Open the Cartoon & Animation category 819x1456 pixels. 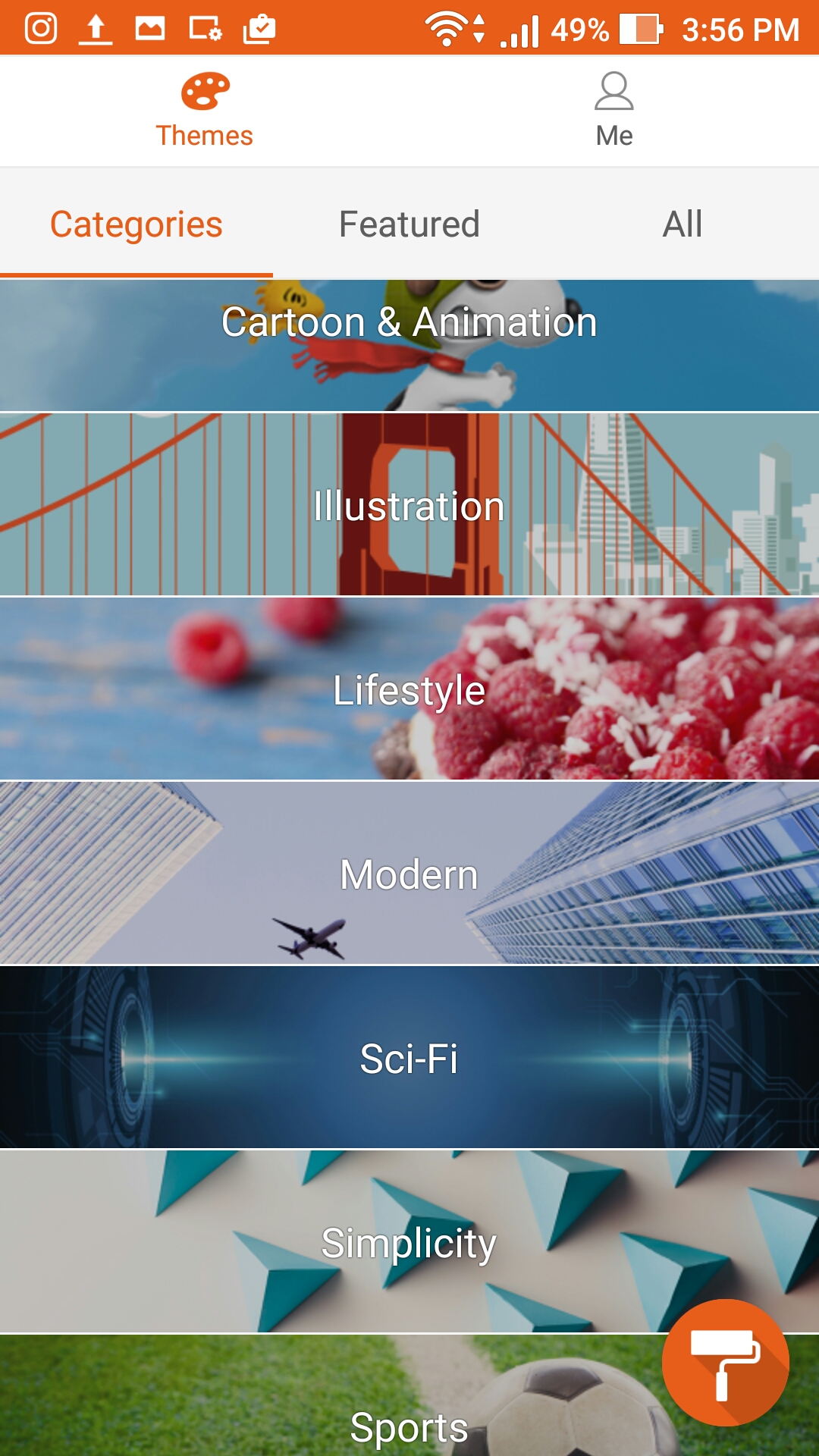click(409, 345)
